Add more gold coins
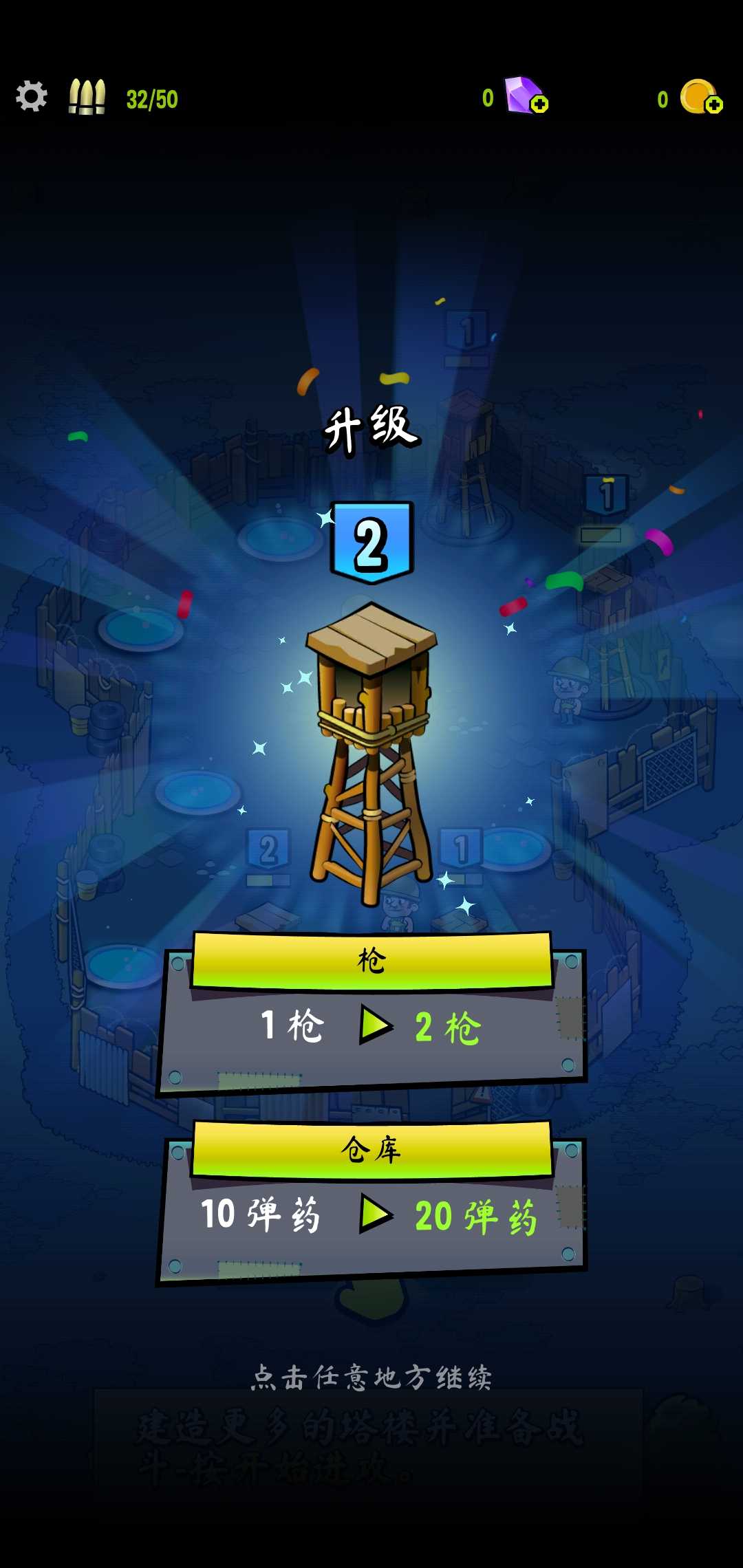The height and width of the screenshot is (1568, 743). click(713, 104)
